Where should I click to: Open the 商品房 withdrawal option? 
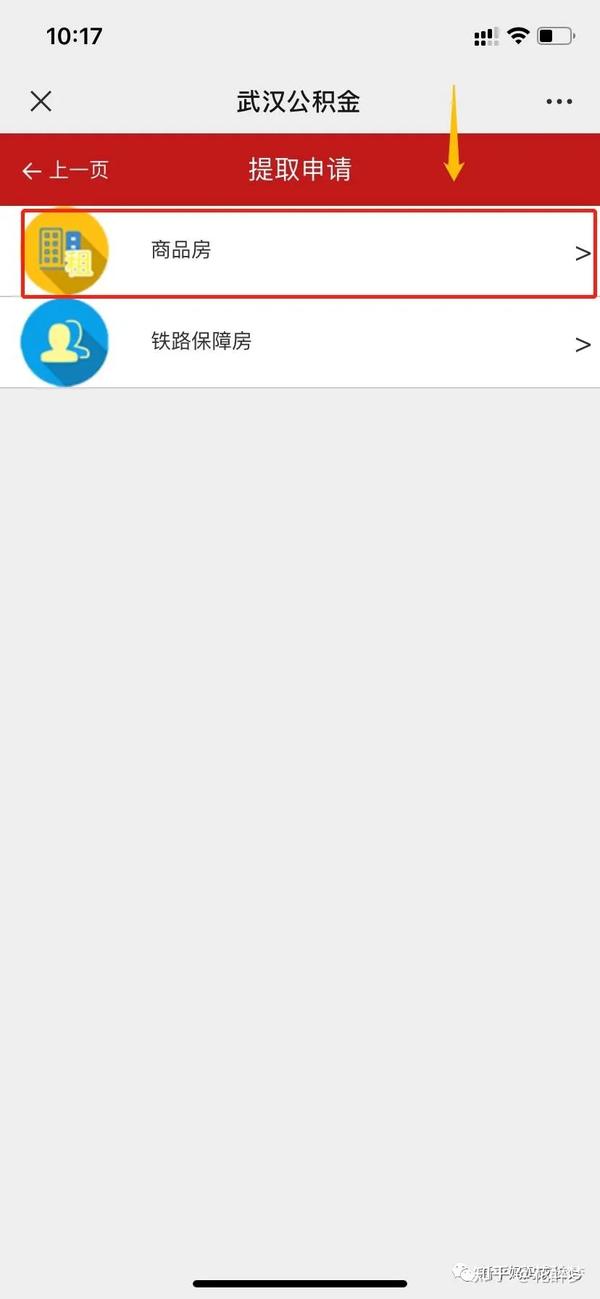[x=300, y=252]
